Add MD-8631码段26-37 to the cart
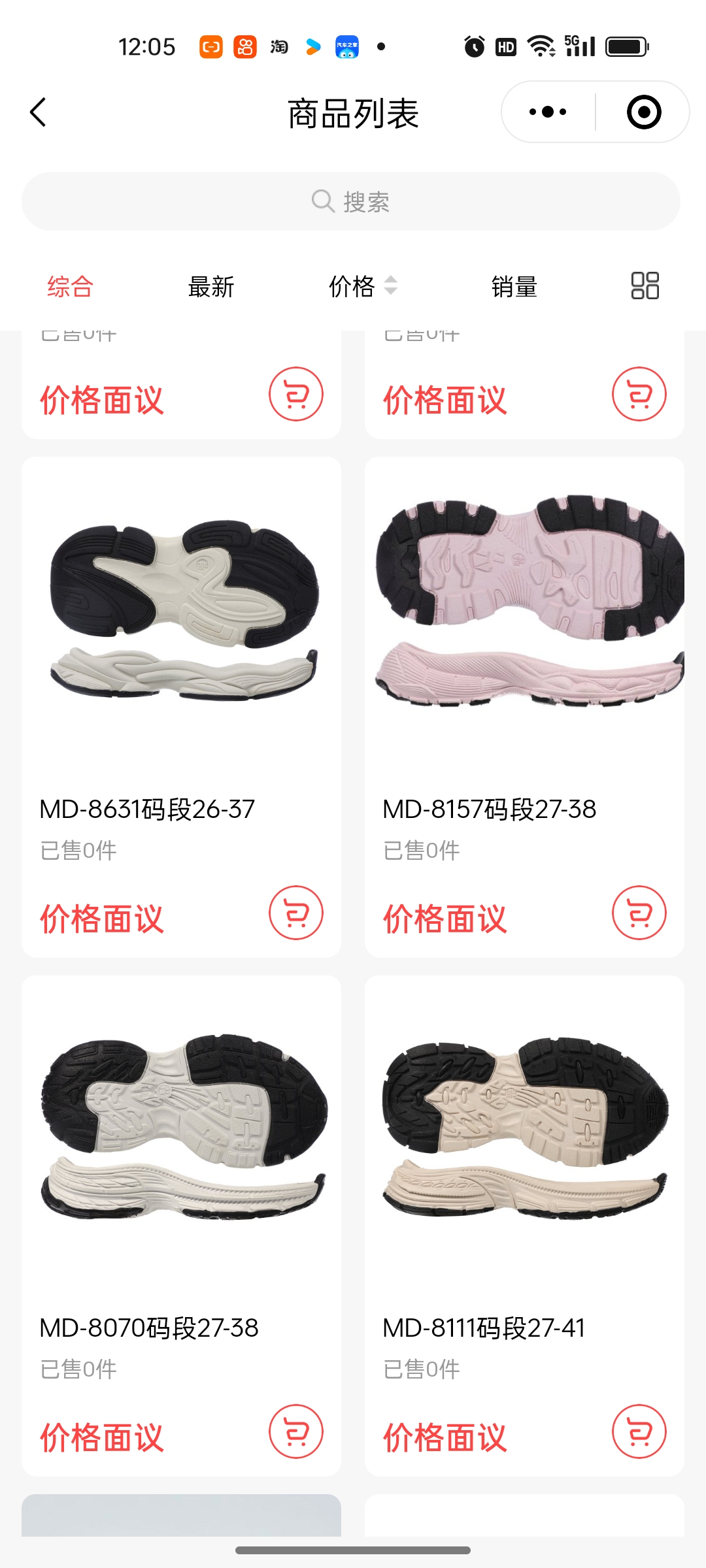The width and height of the screenshot is (706, 1568). pyautogui.click(x=296, y=913)
